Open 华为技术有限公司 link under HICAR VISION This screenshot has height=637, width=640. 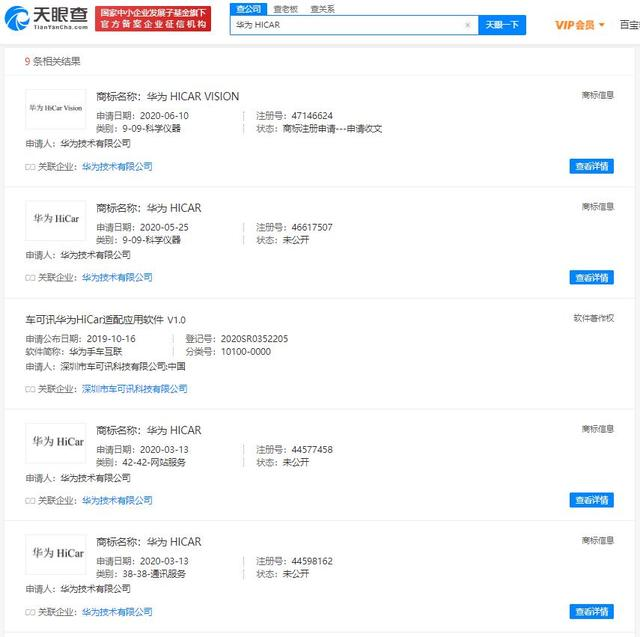tap(117, 166)
